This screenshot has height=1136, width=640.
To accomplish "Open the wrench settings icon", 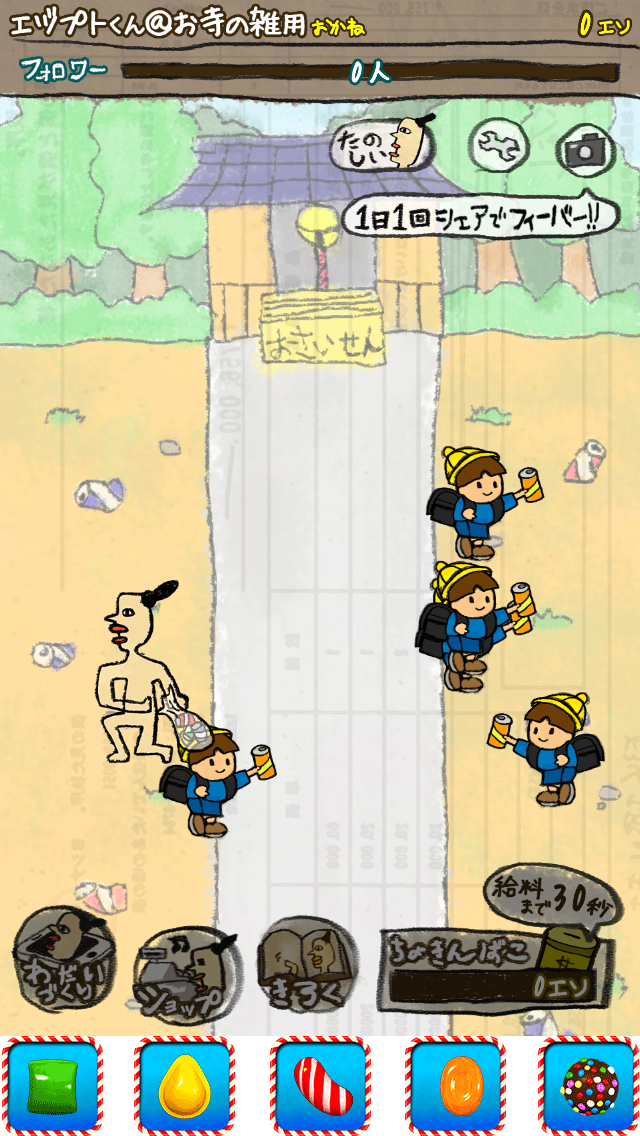I will [498, 147].
